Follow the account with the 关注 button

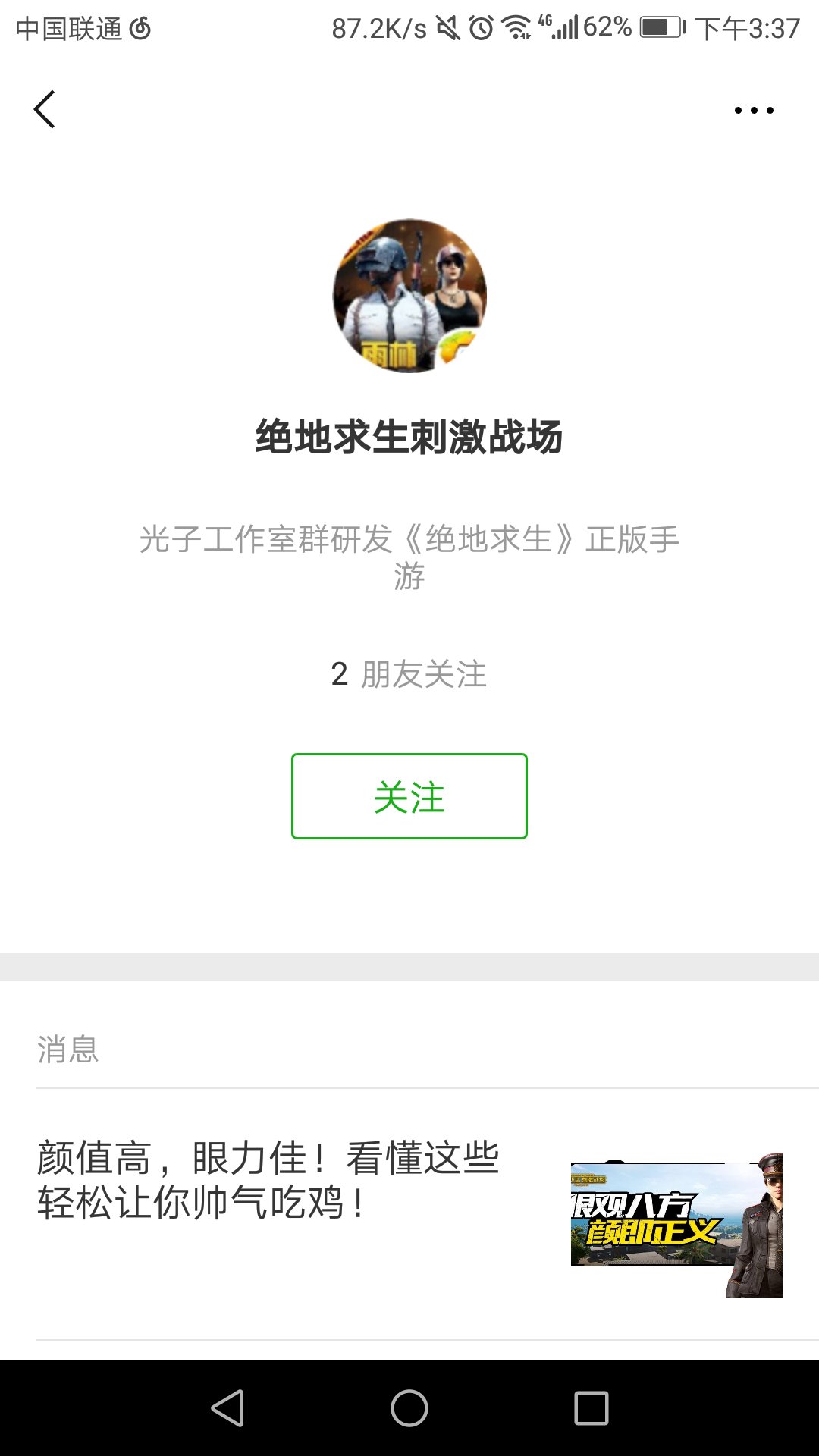(409, 796)
